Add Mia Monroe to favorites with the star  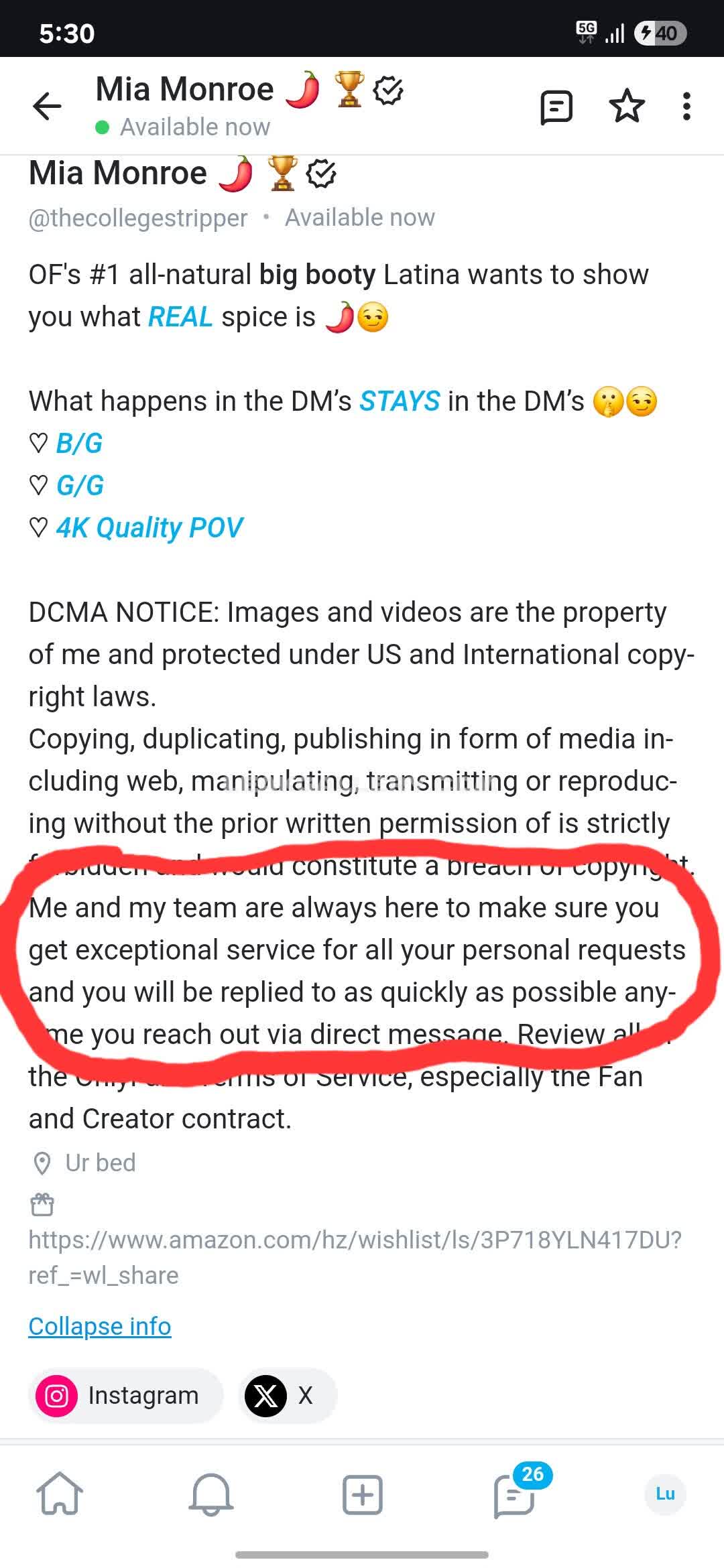click(627, 107)
